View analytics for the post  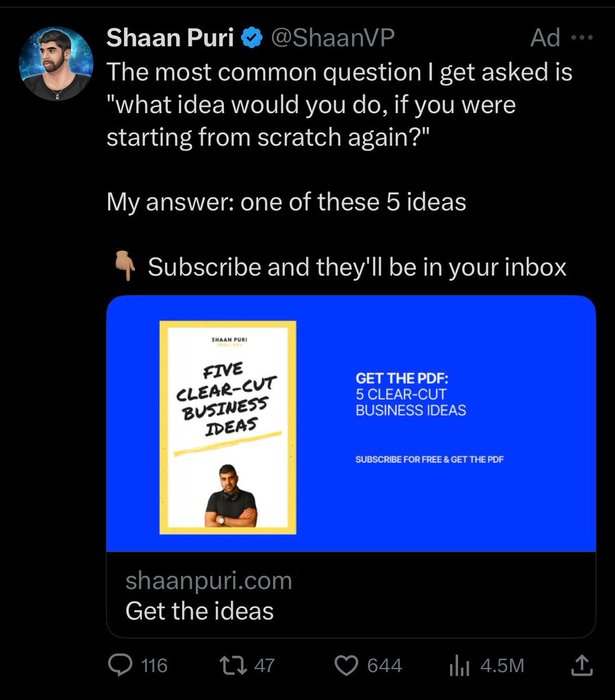click(x=462, y=665)
